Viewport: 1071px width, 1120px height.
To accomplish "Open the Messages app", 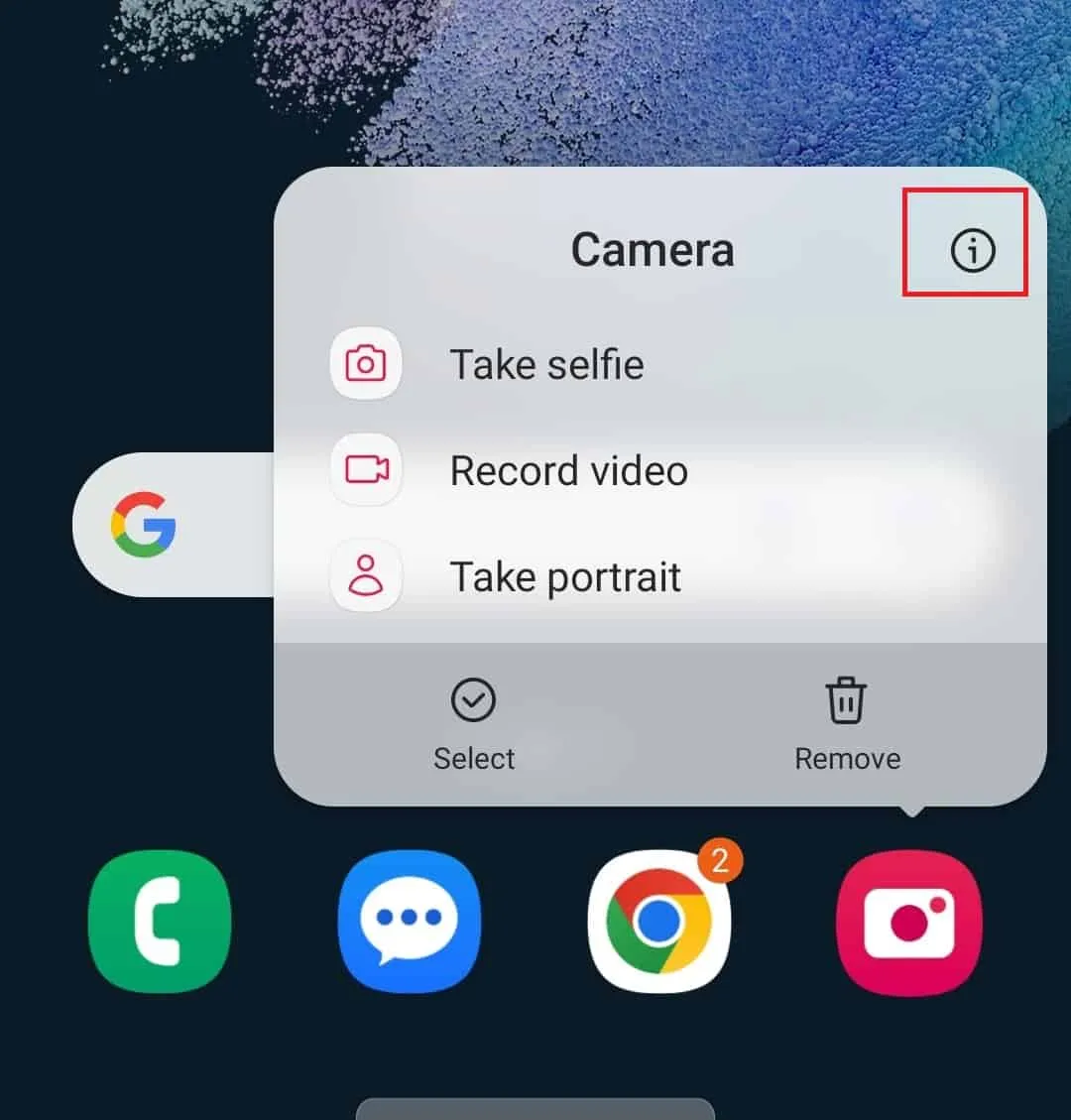I will [x=410, y=922].
